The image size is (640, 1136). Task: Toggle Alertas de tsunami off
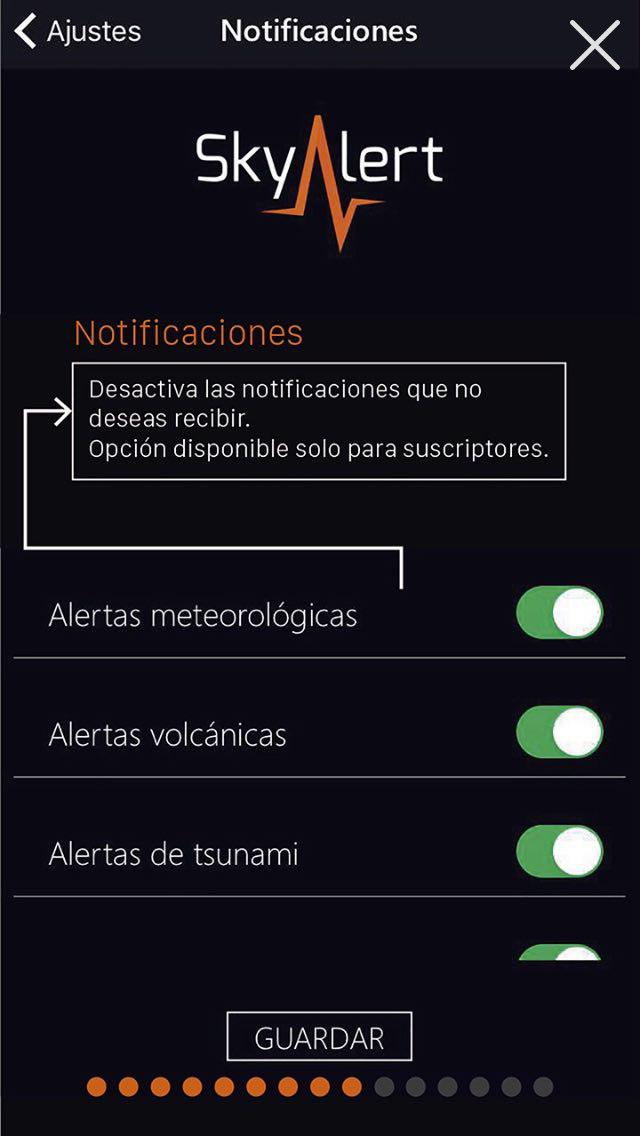click(560, 851)
